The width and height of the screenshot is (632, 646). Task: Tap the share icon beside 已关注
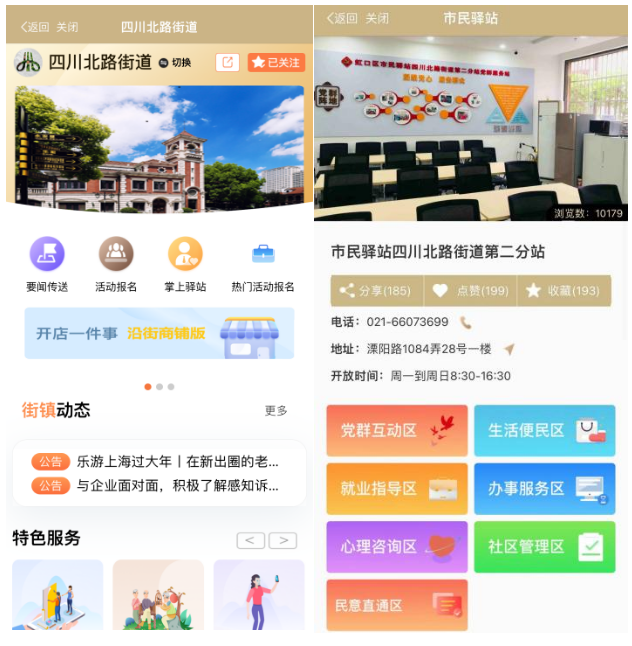tap(227, 62)
